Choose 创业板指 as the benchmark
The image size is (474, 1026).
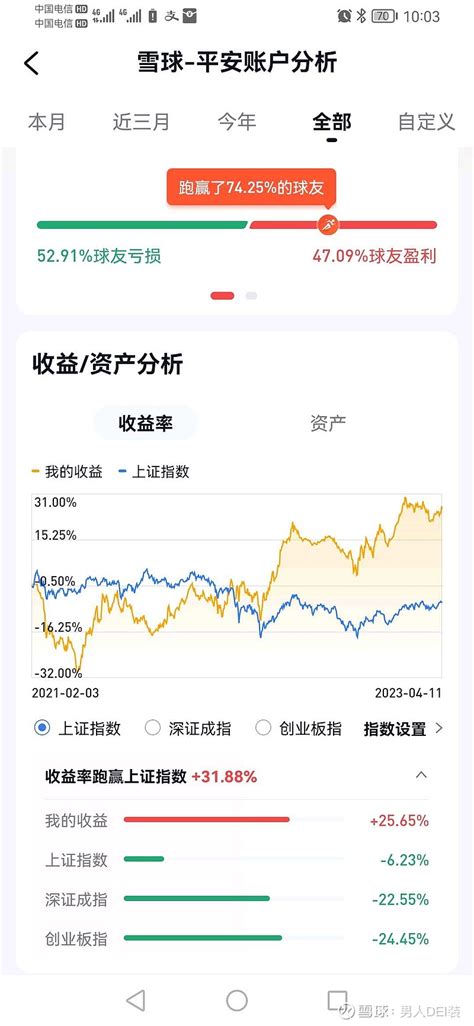click(x=299, y=728)
